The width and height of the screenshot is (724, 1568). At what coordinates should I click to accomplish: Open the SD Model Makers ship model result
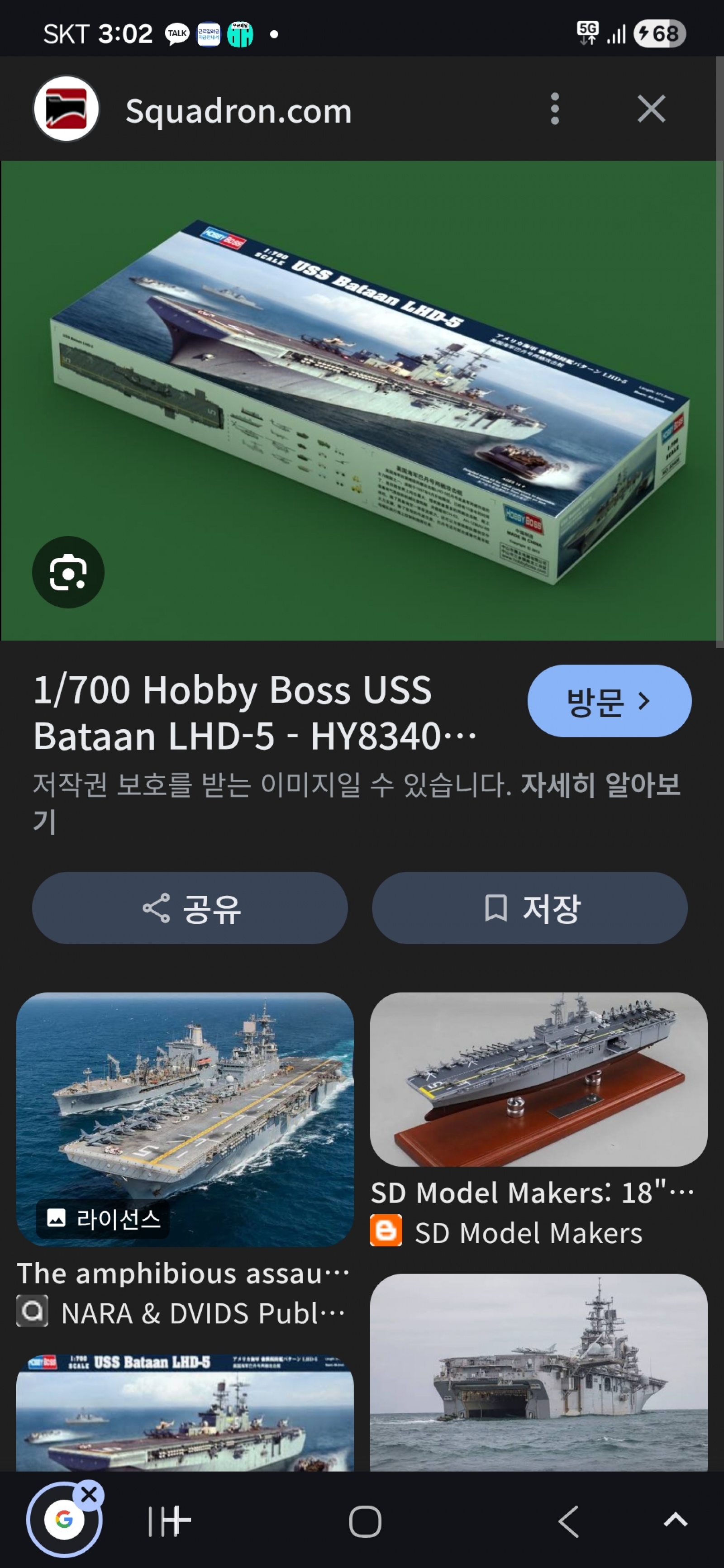click(538, 1080)
